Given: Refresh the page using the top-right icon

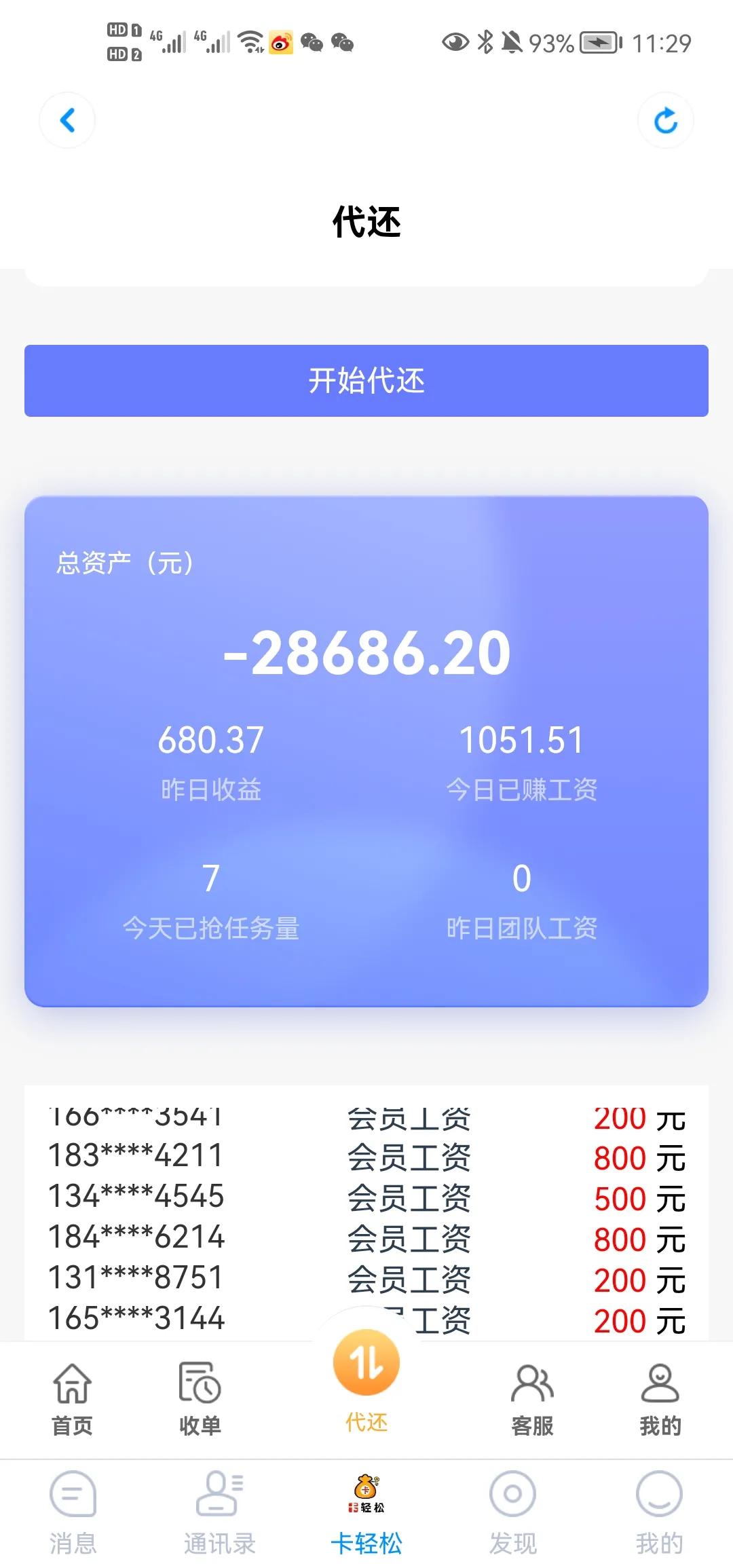Looking at the screenshot, I should pyautogui.click(x=666, y=120).
